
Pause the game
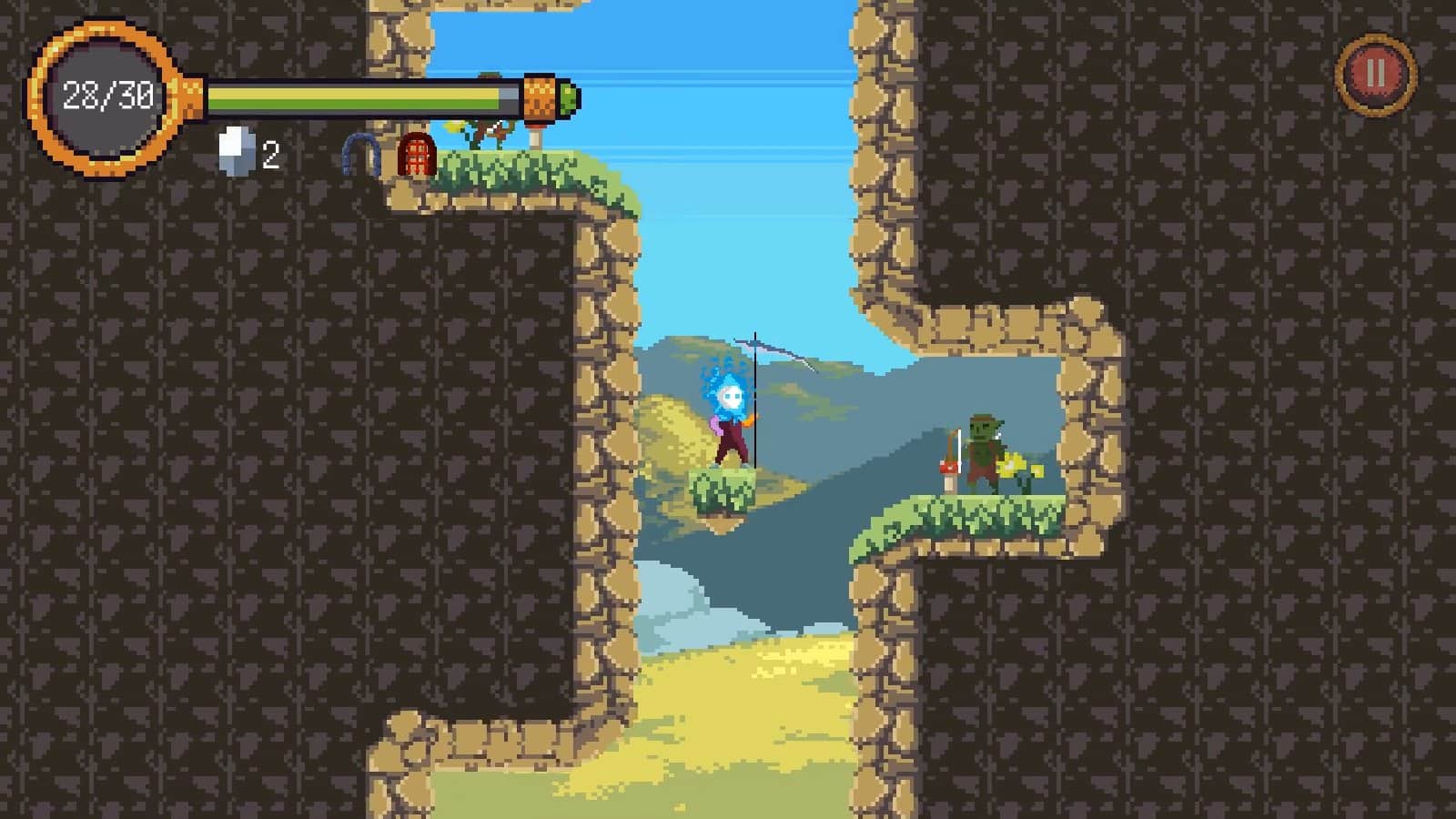pyautogui.click(x=1375, y=75)
